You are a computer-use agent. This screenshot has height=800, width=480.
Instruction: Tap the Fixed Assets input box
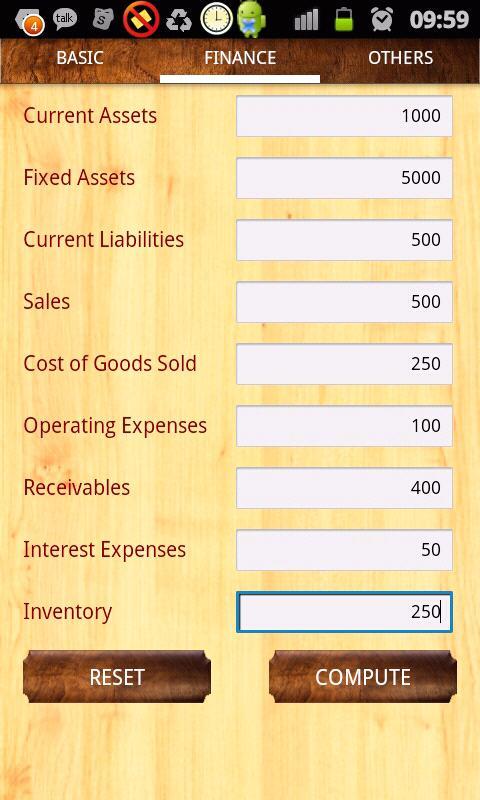344,178
